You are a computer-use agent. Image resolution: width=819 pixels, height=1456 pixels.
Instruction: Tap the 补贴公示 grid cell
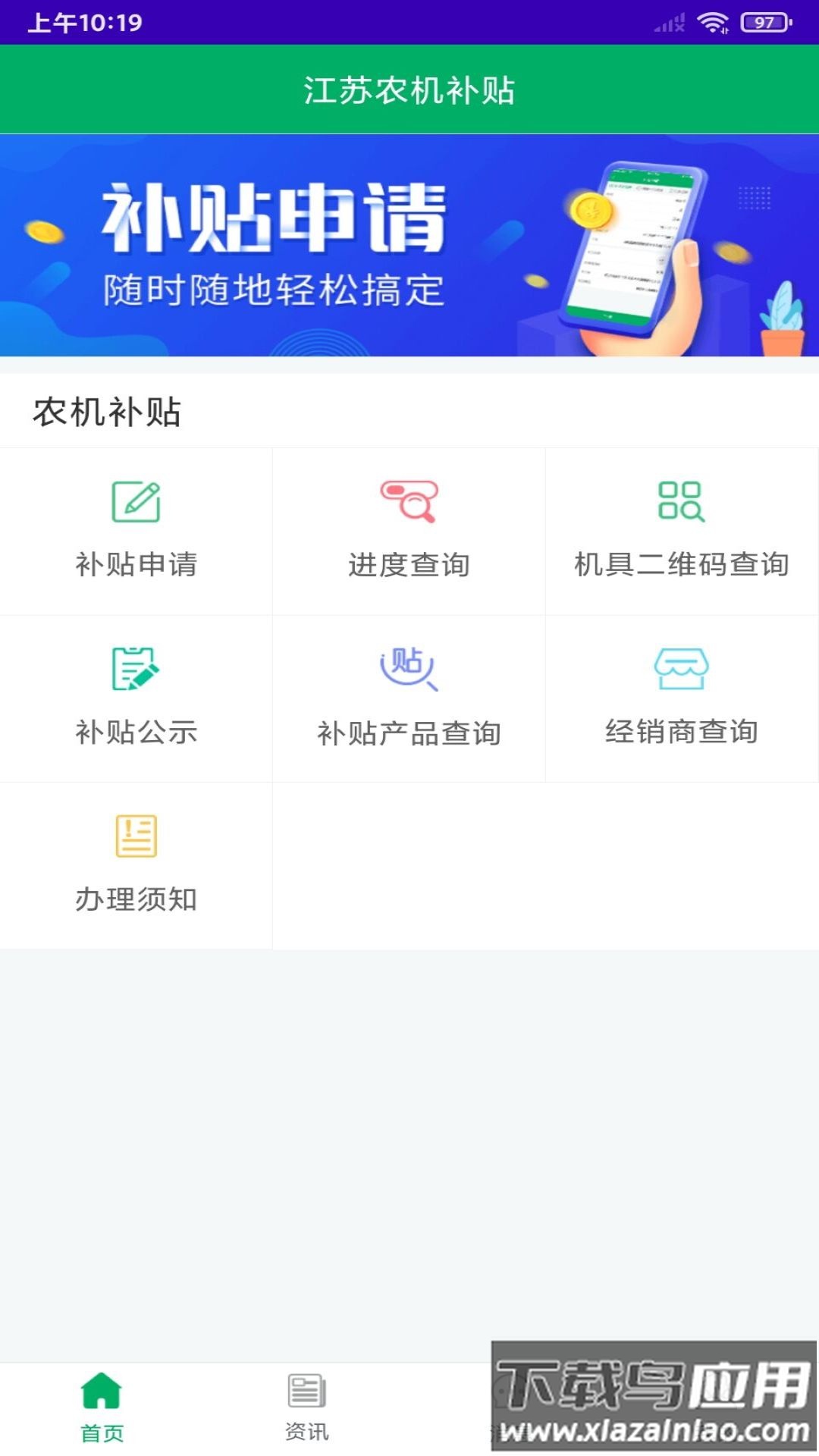(x=136, y=698)
